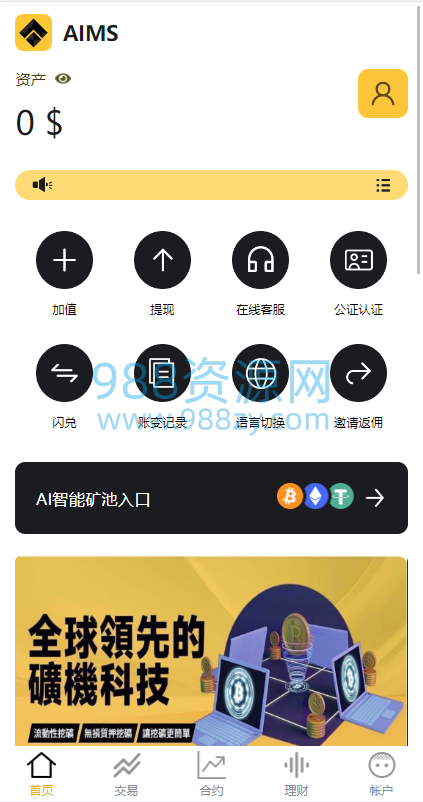Switch to the 理财 finance tab
The image size is (423, 802).
coord(296,774)
